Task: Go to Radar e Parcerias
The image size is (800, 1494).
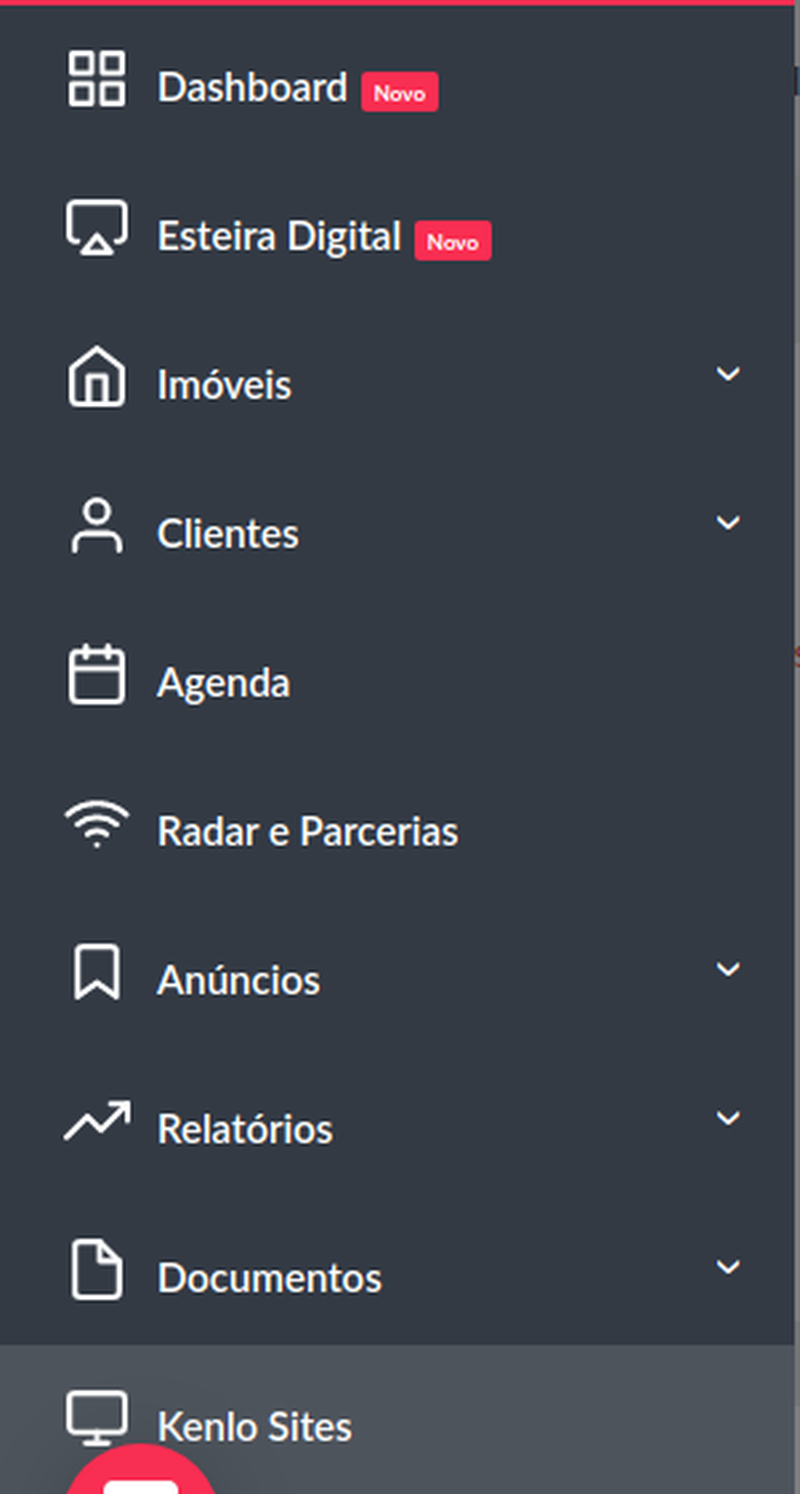Action: pos(397,832)
